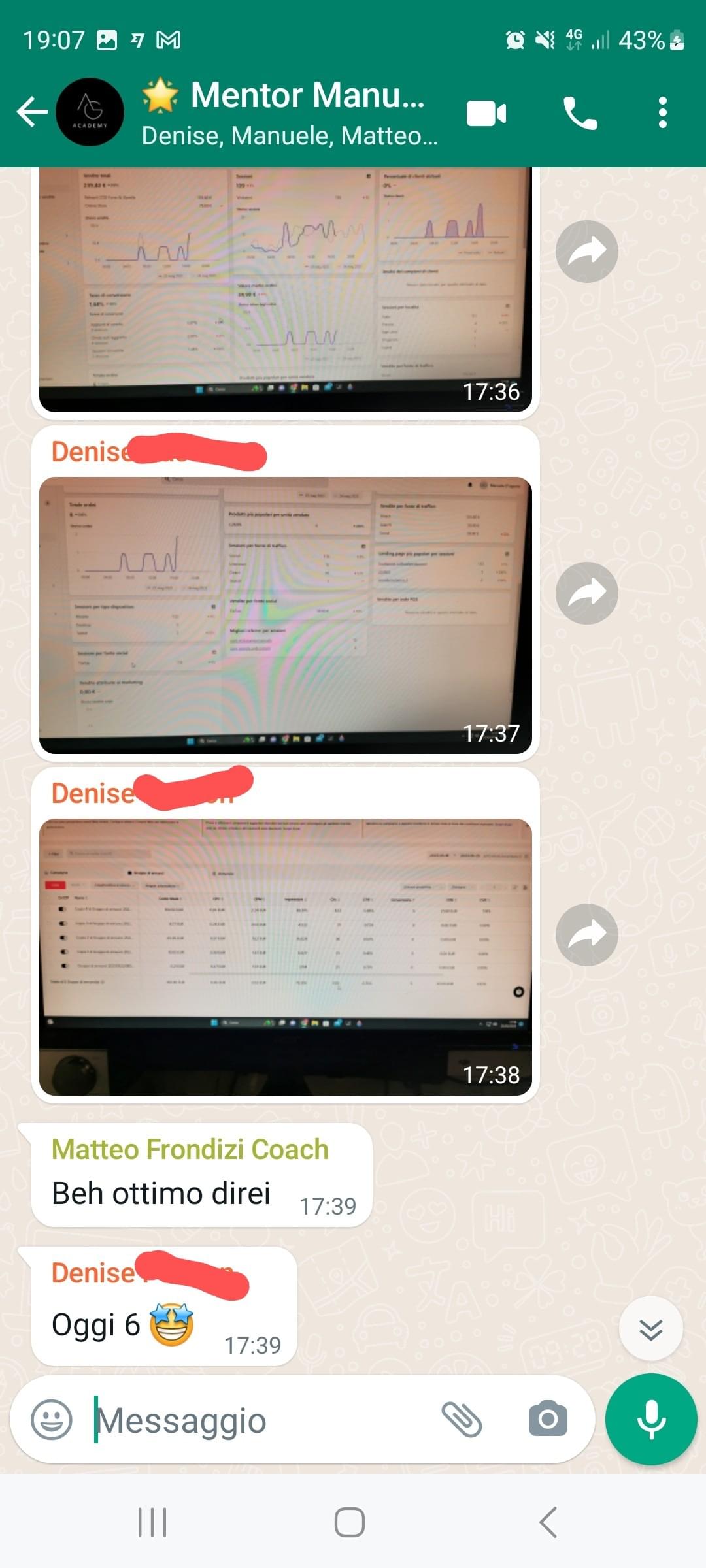Image resolution: width=706 pixels, height=1568 pixels.
Task: Go back using the arrow in header
Action: [x=32, y=112]
